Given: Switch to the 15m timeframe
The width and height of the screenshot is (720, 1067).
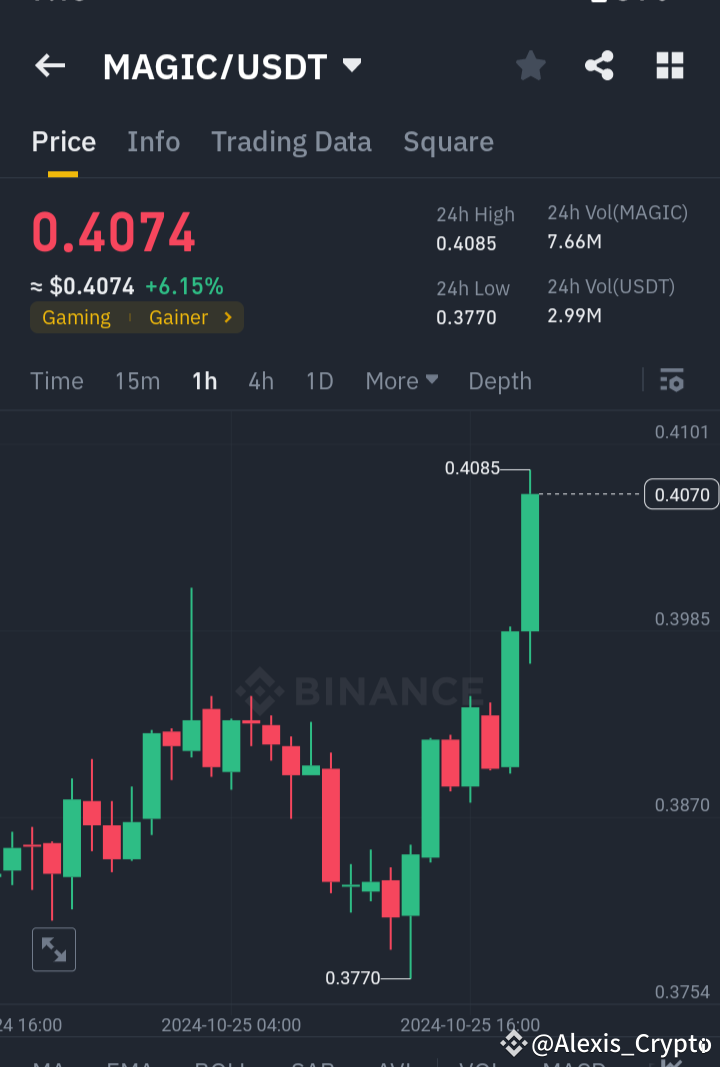Looking at the screenshot, I should 137,381.
